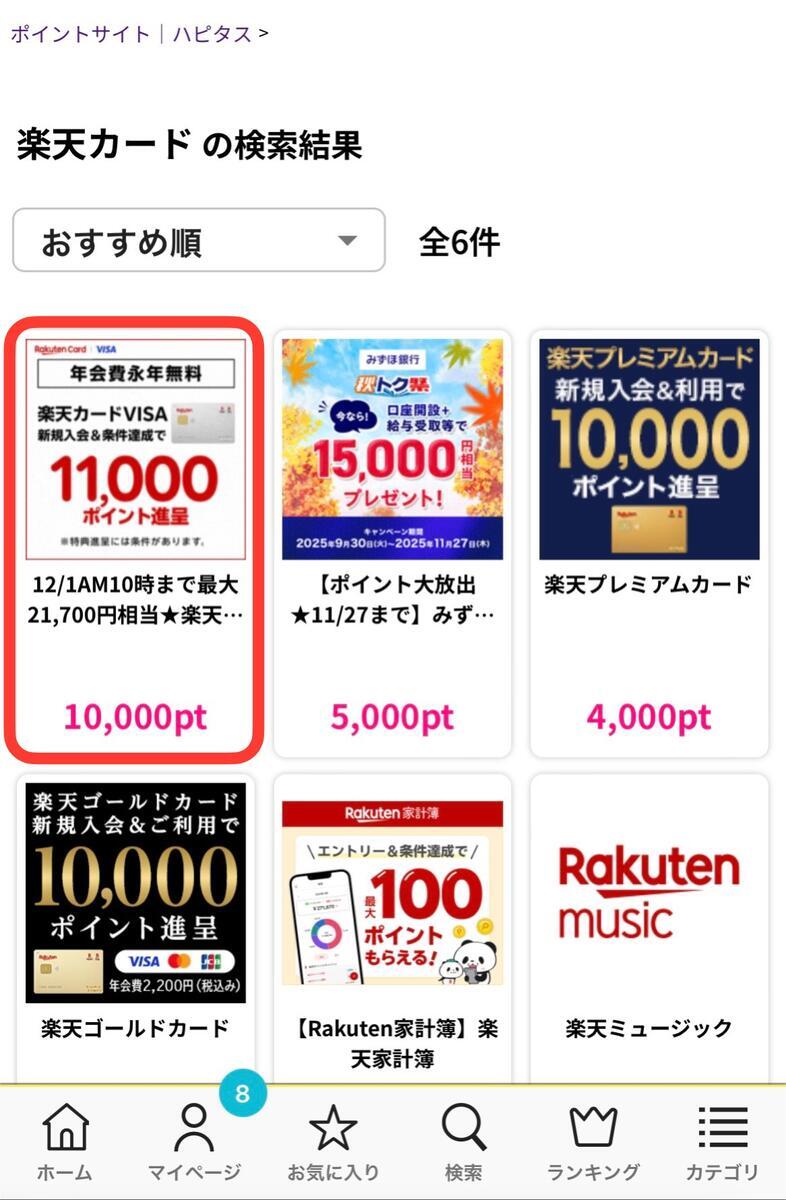The height and width of the screenshot is (1200, 786).
Task: Switch to the マイページ tab
Action: [x=194, y=1143]
